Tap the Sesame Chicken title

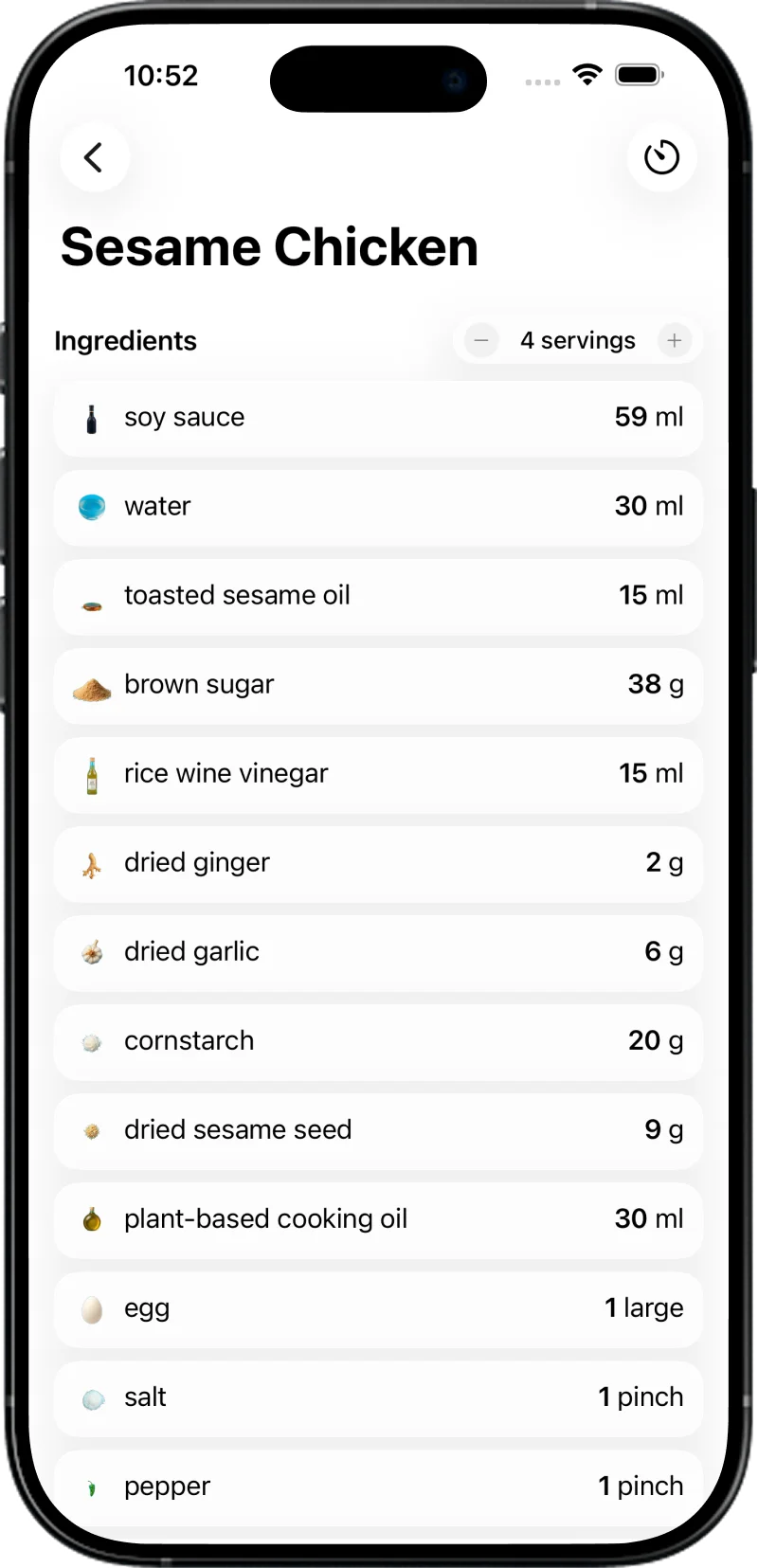click(x=269, y=247)
